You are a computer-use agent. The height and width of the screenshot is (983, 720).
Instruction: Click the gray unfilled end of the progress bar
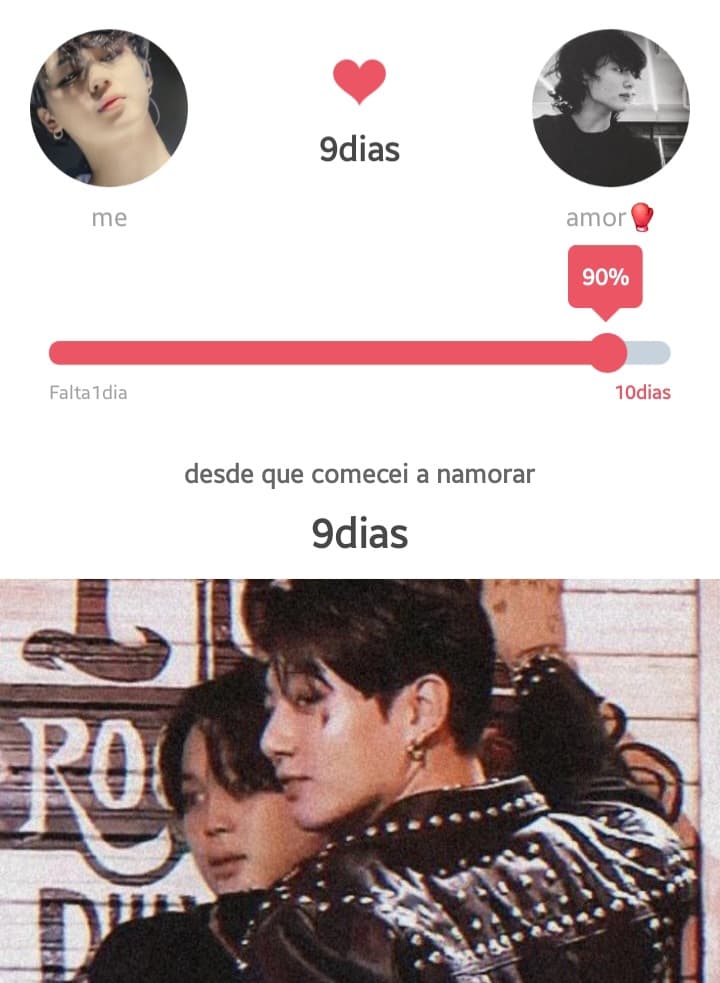pyautogui.click(x=650, y=352)
